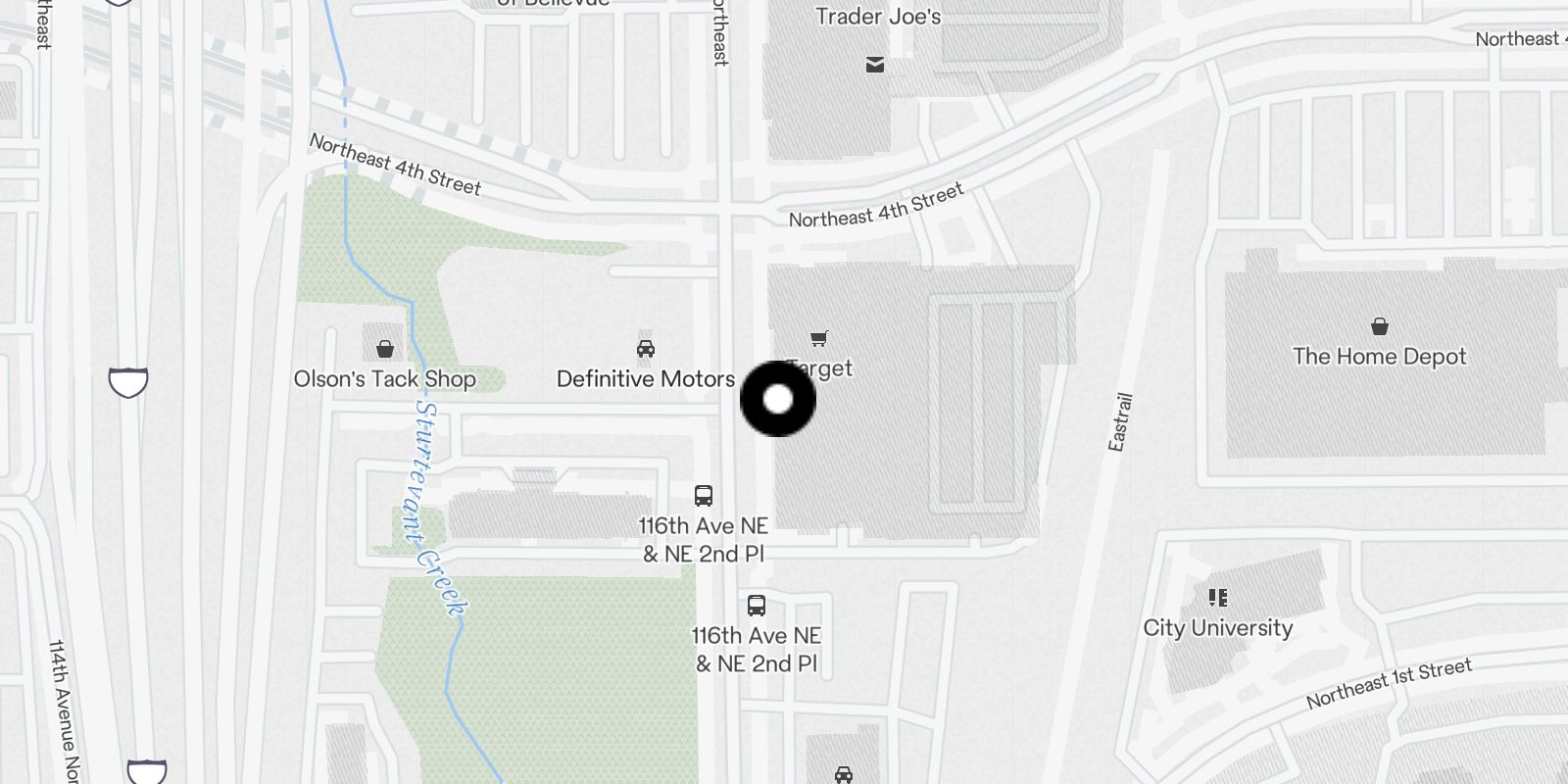Select the Target store marker
Screen dimensions: 1568x784
(x=819, y=340)
